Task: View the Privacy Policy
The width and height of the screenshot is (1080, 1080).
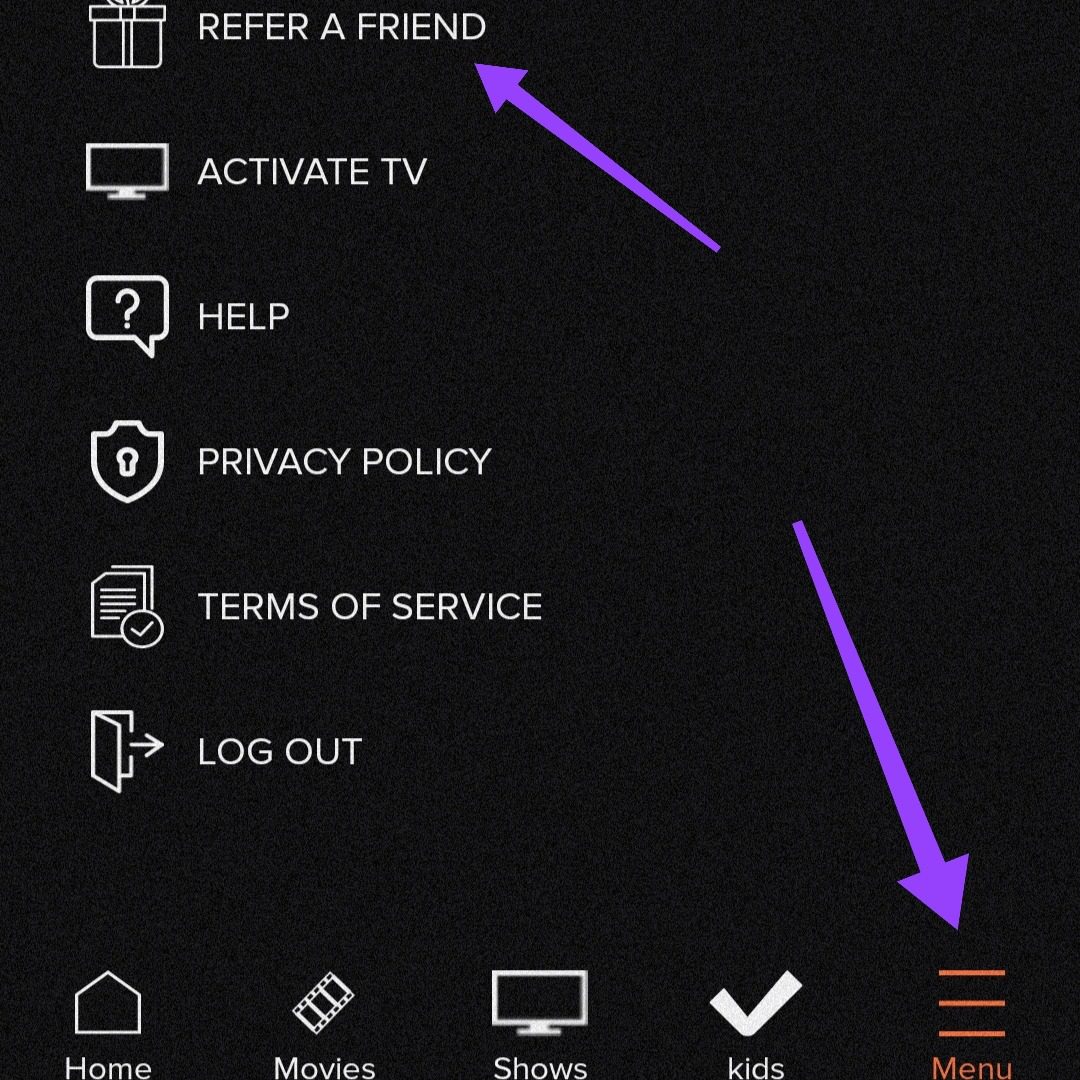Action: pos(343,461)
